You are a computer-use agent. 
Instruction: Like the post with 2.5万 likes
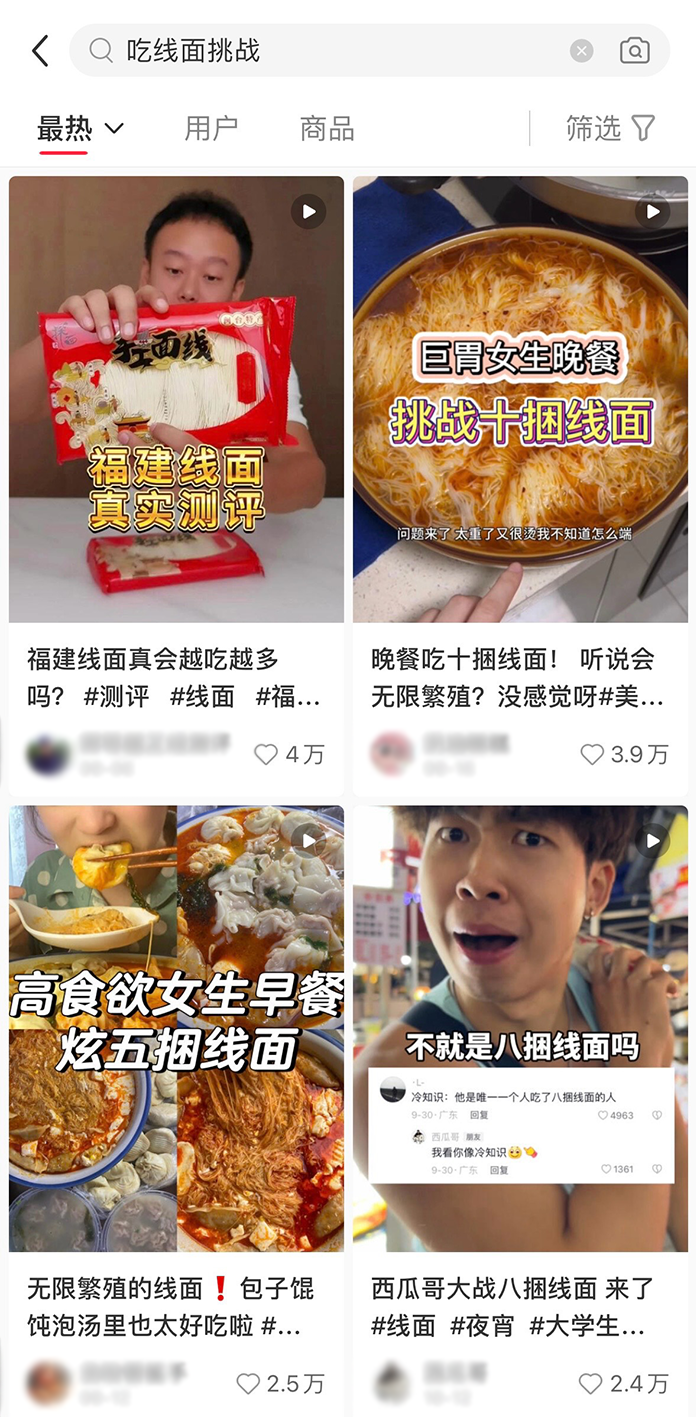point(248,1383)
